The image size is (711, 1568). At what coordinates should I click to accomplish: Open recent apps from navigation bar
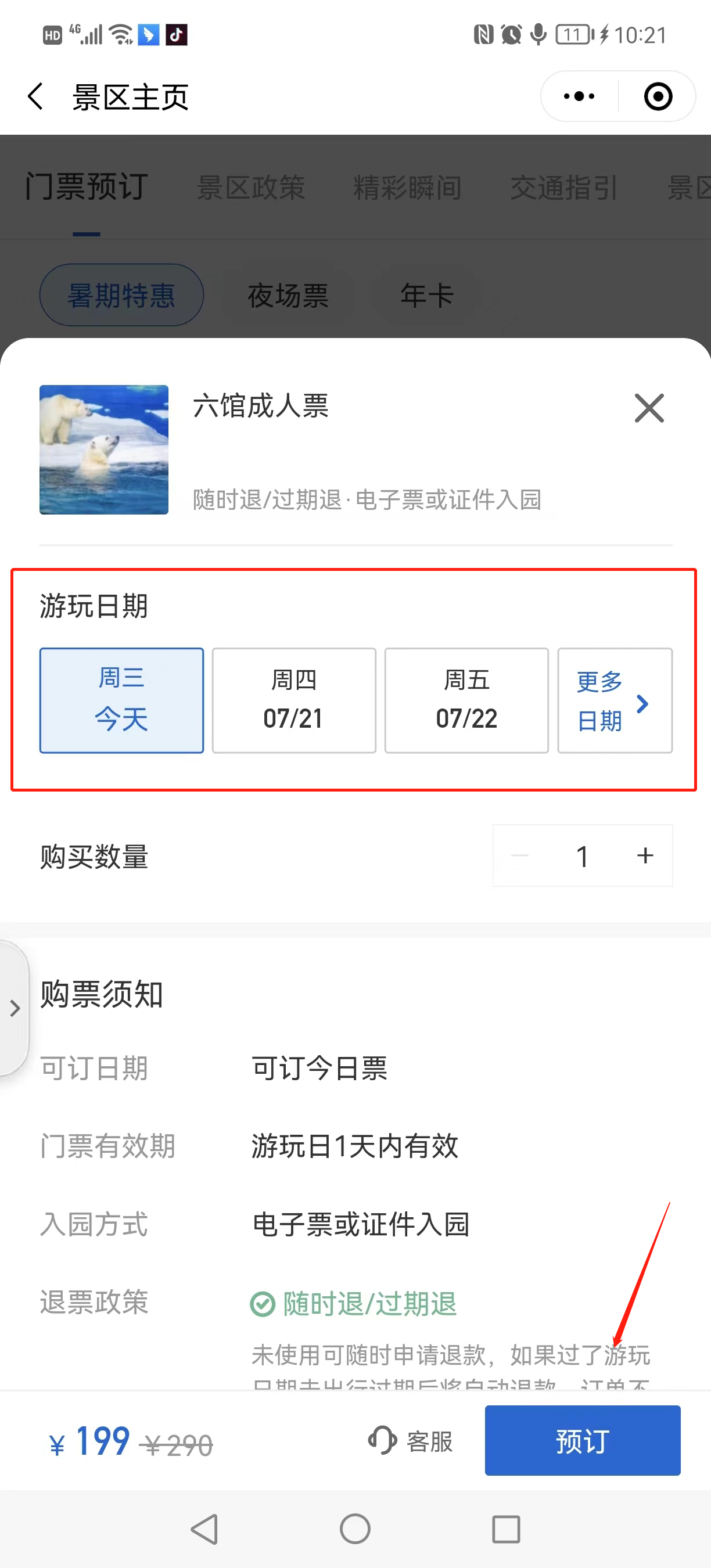[x=506, y=1529]
